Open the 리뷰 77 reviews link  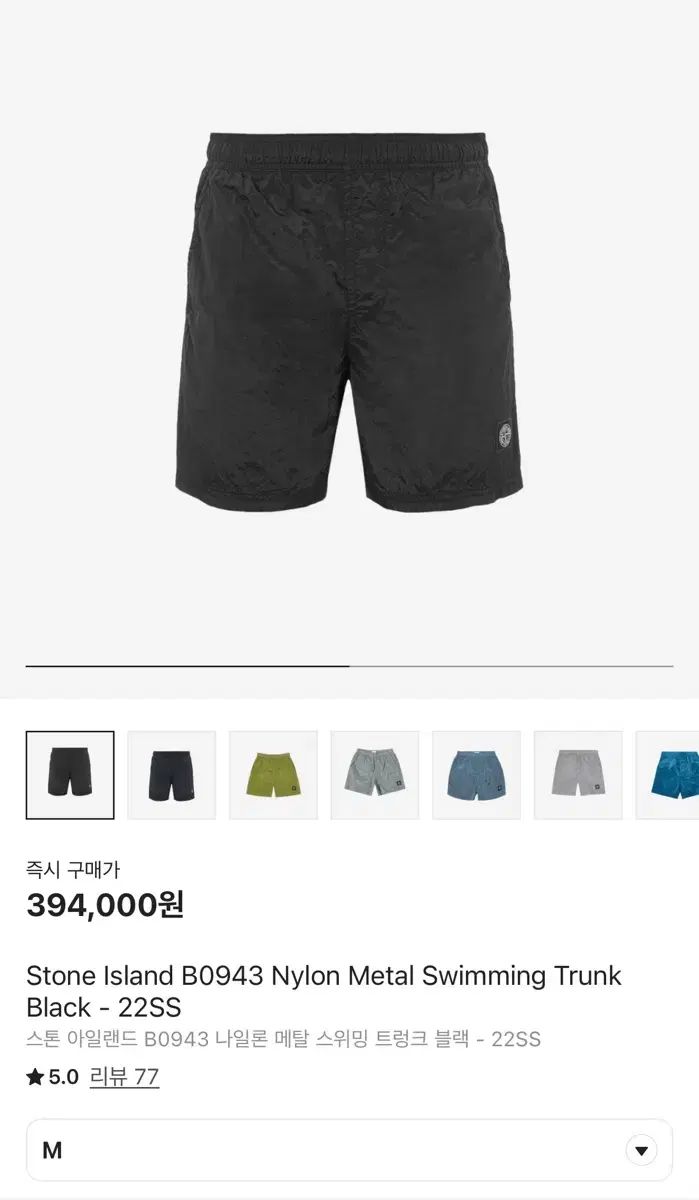[125, 1077]
